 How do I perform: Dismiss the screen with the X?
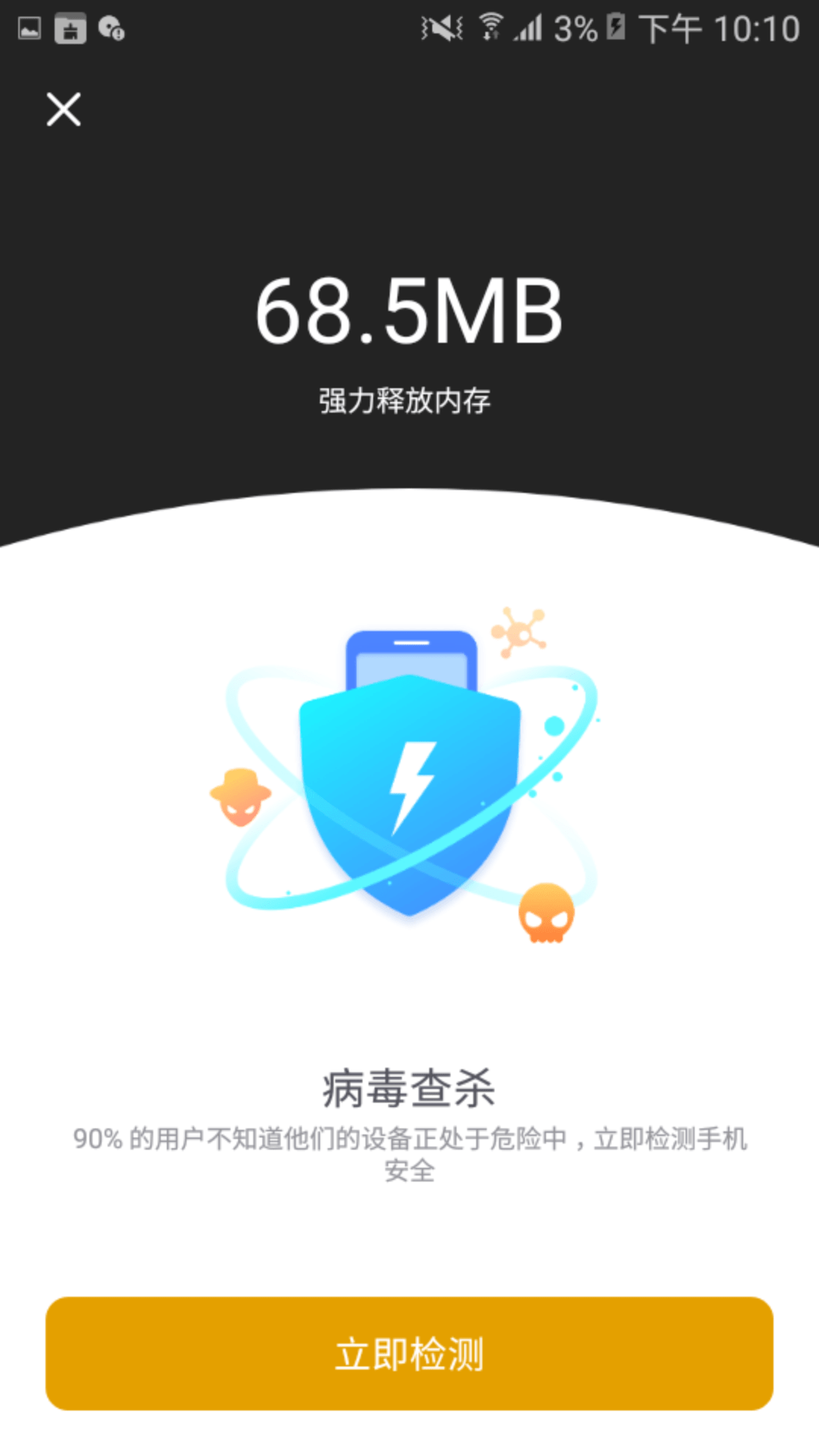pyautogui.click(x=64, y=108)
